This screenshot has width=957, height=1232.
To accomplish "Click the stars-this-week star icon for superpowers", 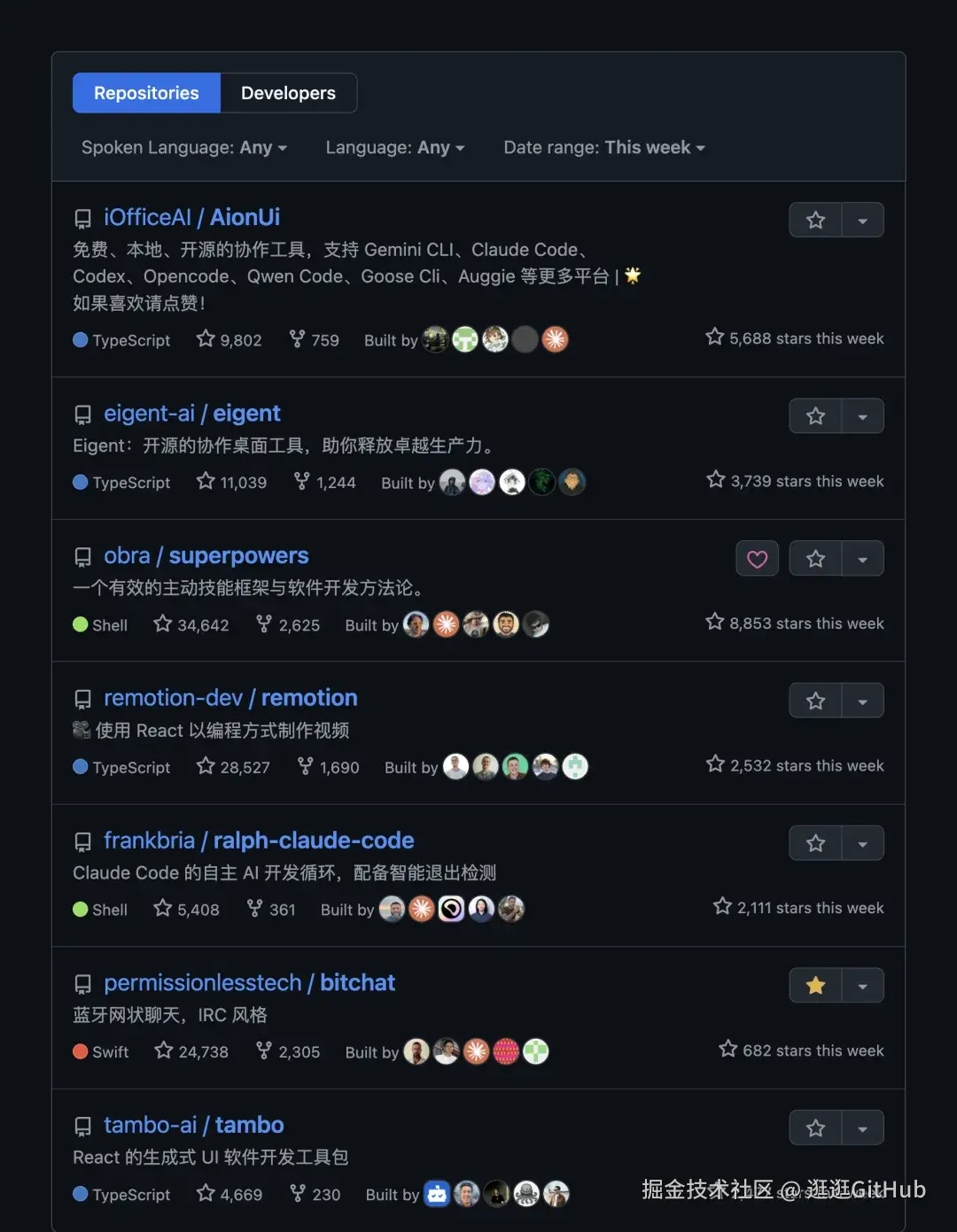I will [x=715, y=622].
